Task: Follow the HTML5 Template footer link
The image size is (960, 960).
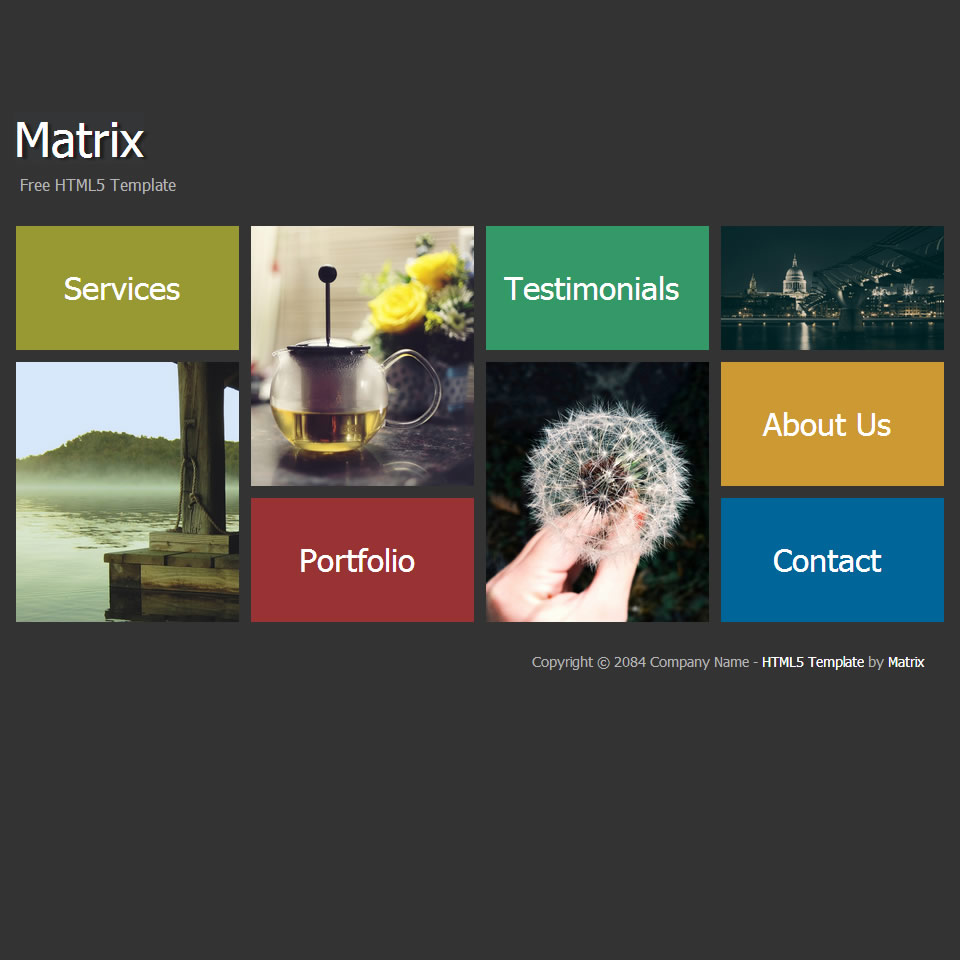Action: point(812,662)
